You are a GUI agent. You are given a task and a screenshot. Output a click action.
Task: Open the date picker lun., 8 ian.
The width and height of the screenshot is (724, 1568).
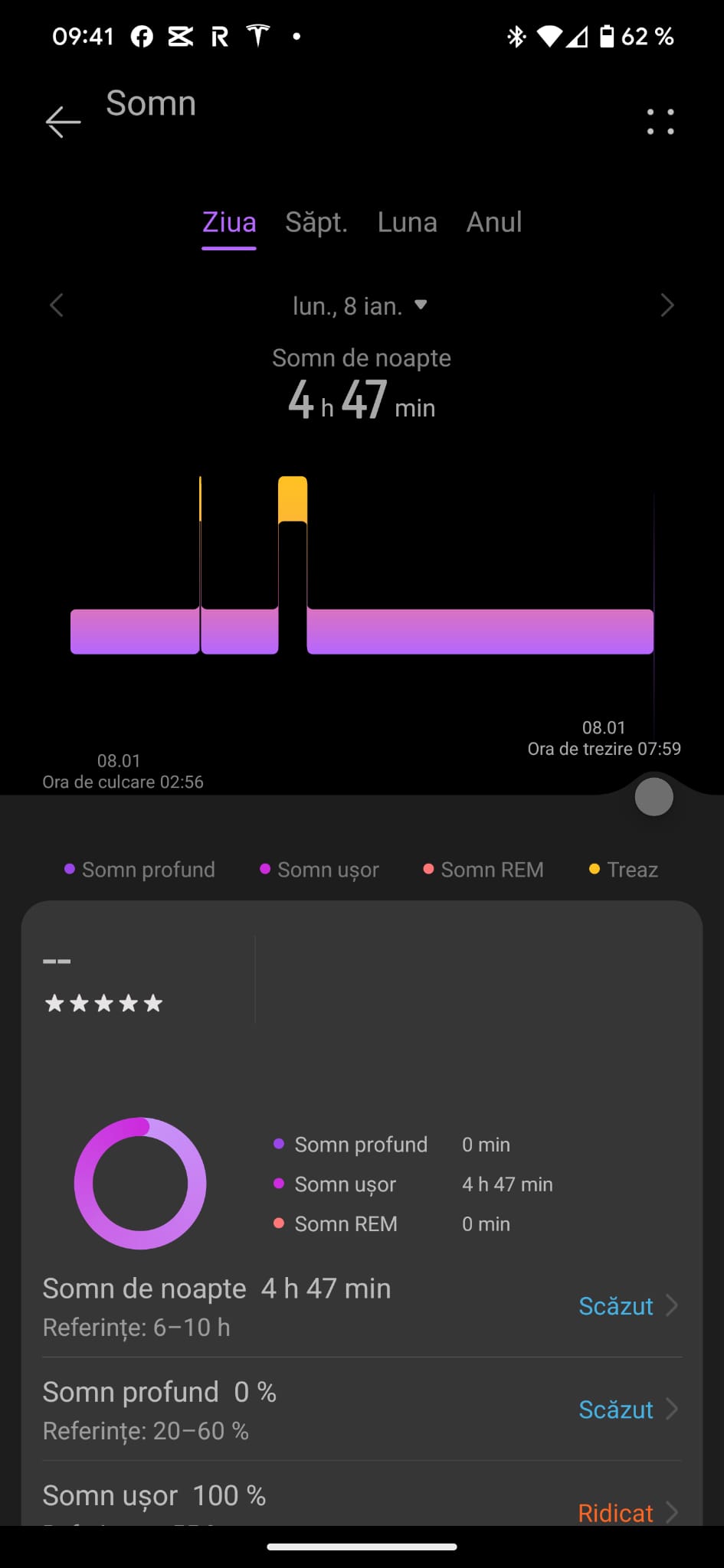pos(359,306)
